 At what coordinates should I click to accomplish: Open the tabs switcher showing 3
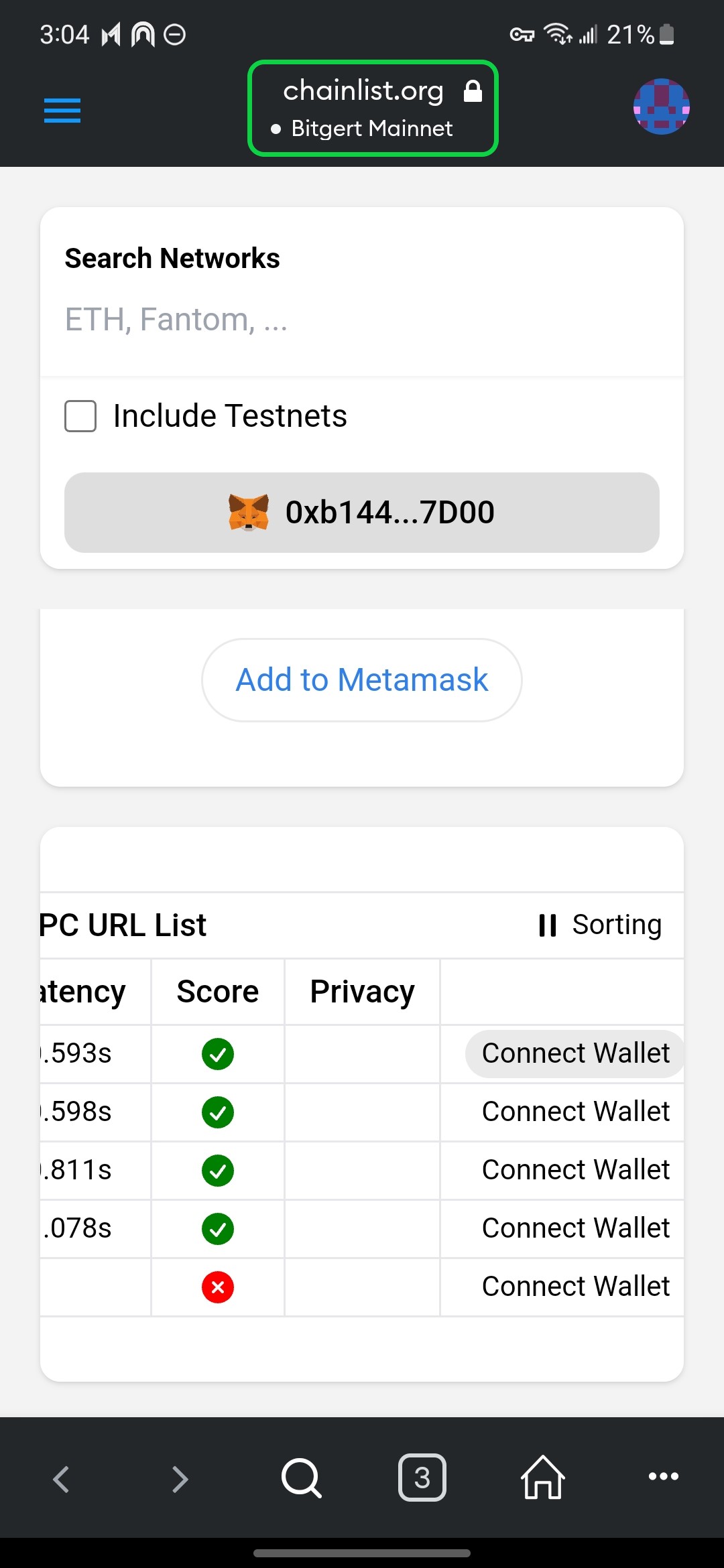point(422,1478)
